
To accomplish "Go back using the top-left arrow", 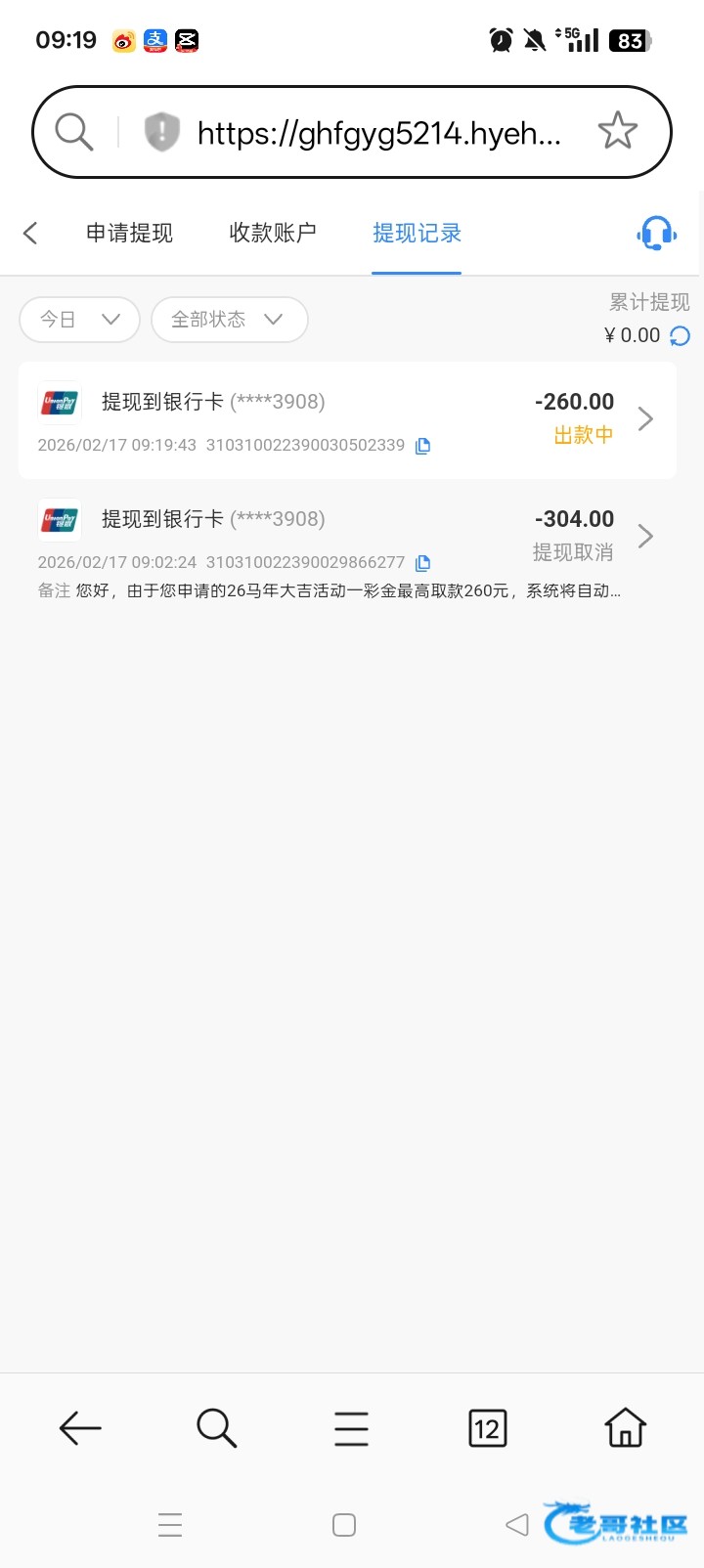I will point(30,233).
